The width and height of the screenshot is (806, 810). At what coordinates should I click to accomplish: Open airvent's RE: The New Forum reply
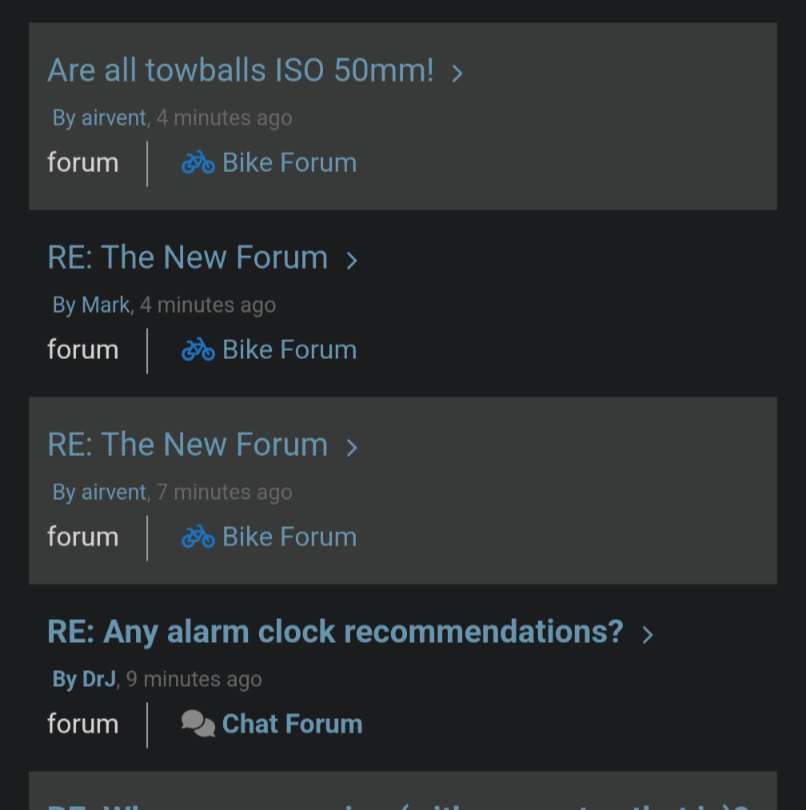187,444
